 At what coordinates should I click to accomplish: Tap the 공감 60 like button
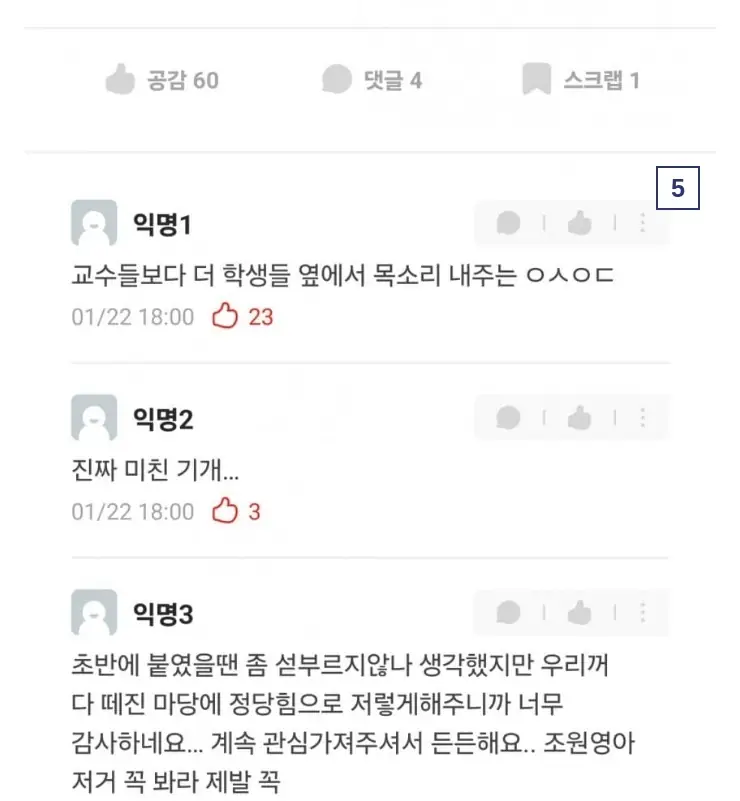click(x=163, y=80)
